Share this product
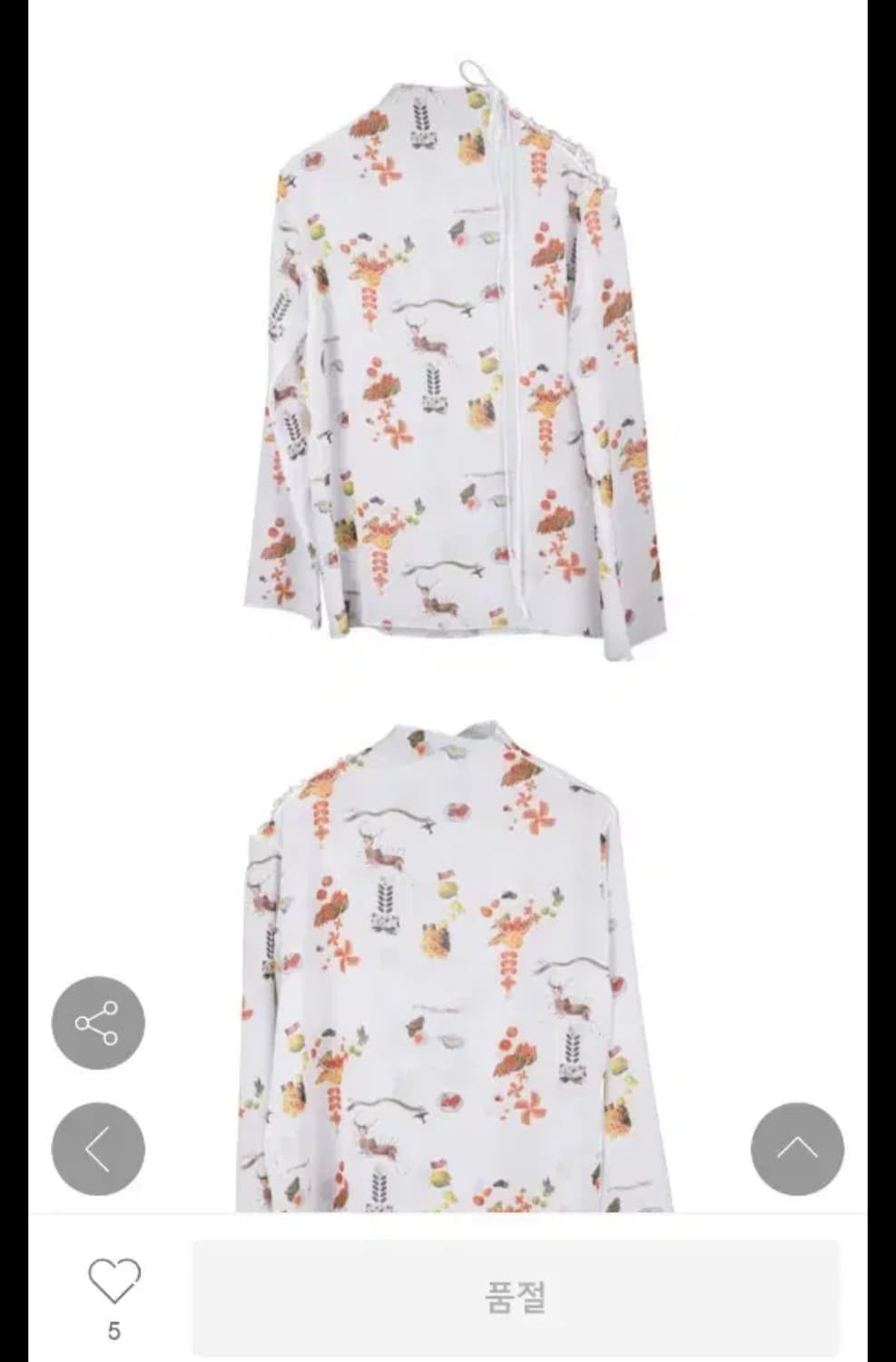Image resolution: width=896 pixels, height=1362 pixels. (98, 1022)
